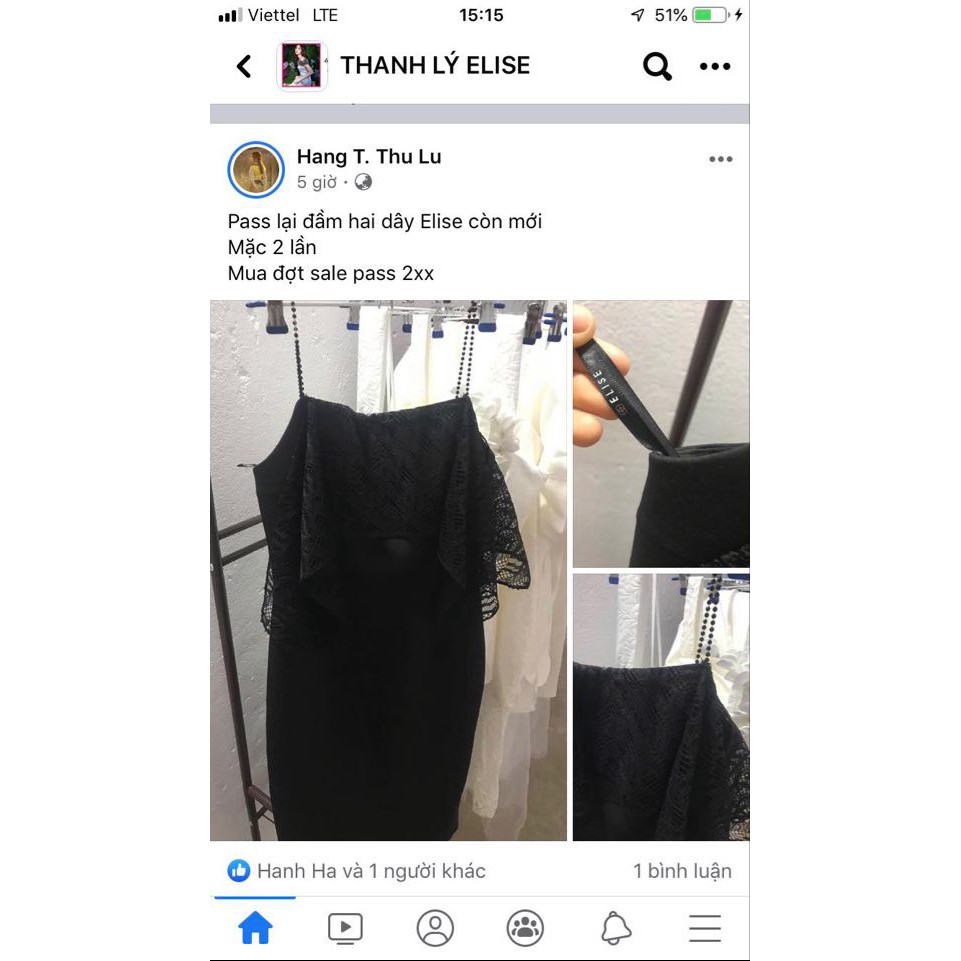Image resolution: width=961 pixels, height=961 pixels.
Task: View the 1 bình luận comment
Action: [x=682, y=871]
